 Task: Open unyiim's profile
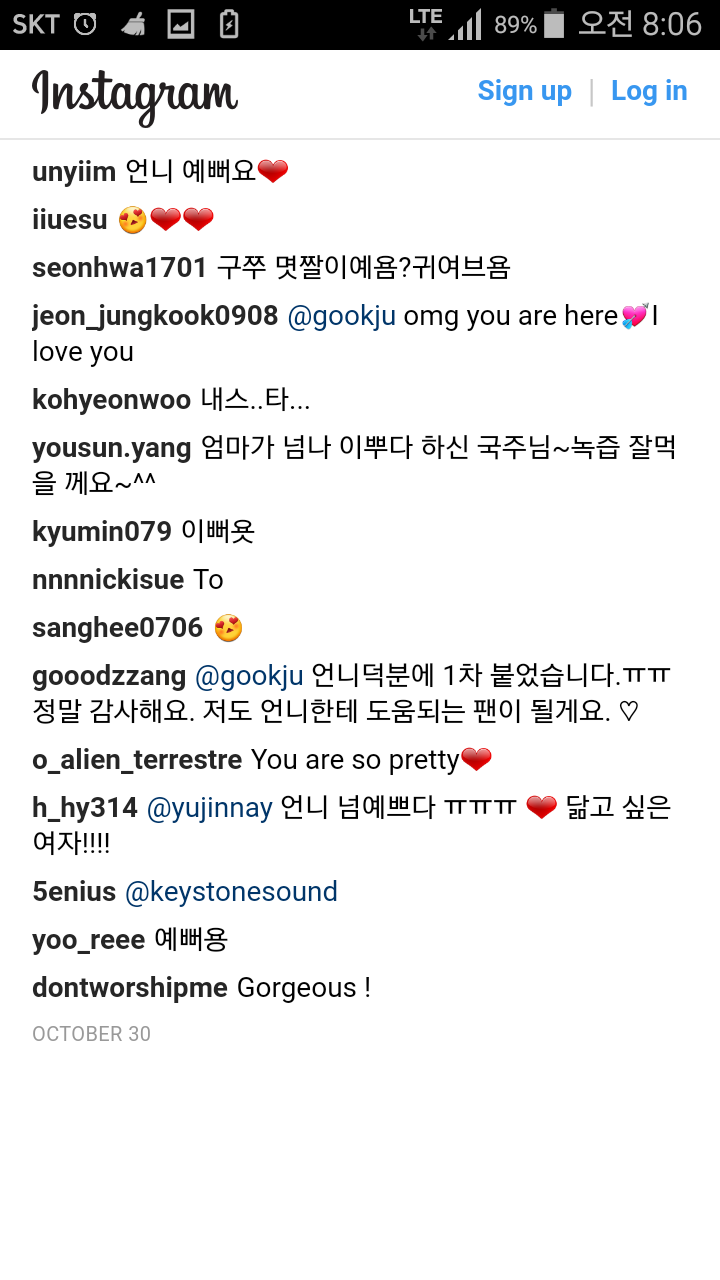click(74, 172)
